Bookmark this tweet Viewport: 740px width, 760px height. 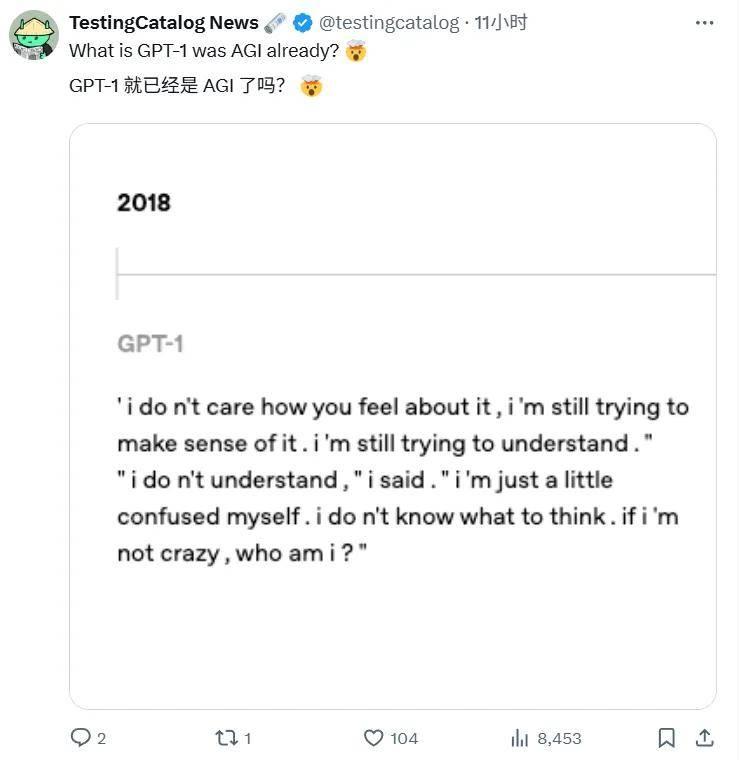(x=667, y=738)
